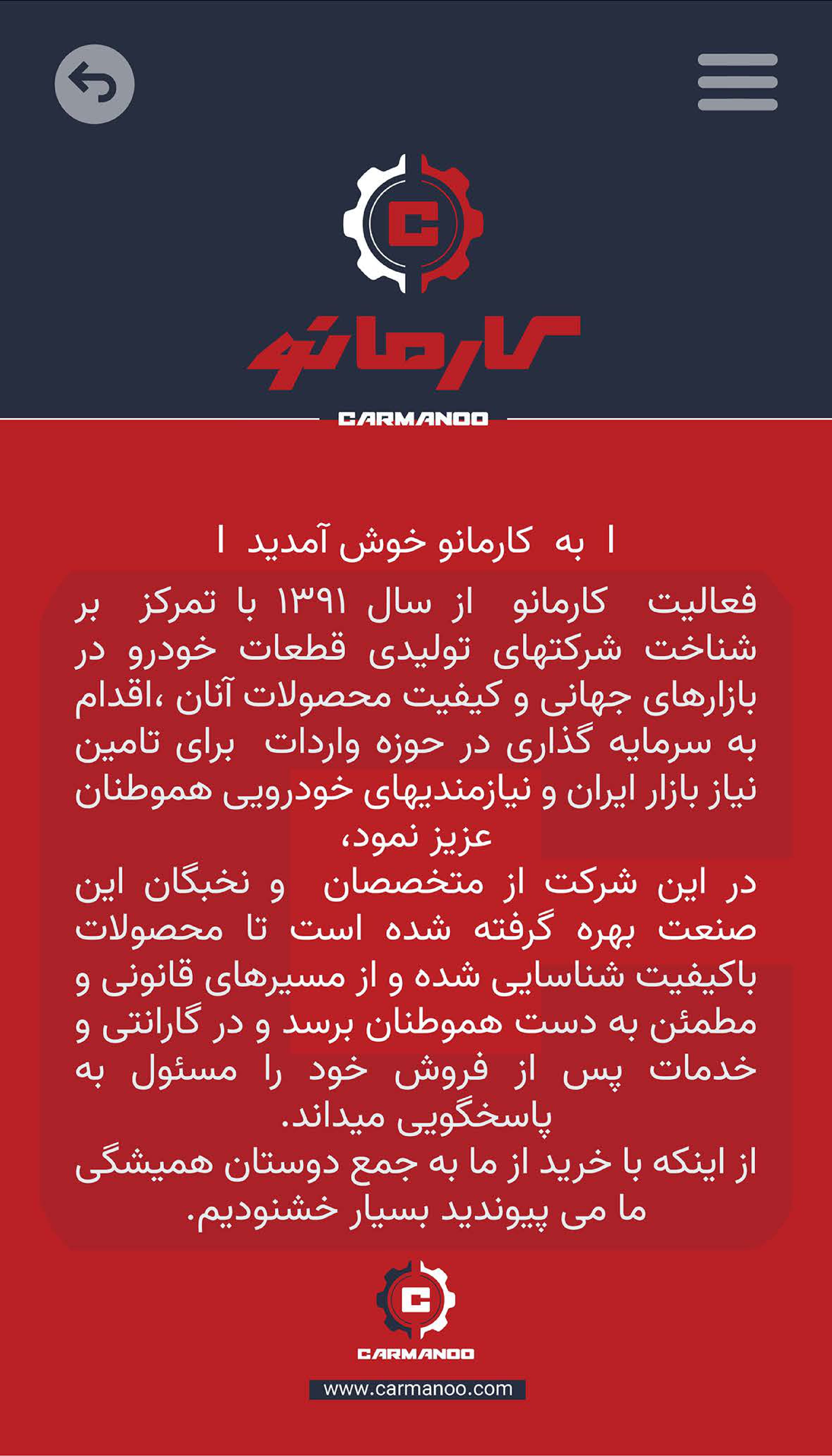The width and height of the screenshot is (832, 1456).
Task: Tap the back arrow icon
Action: [x=94, y=84]
